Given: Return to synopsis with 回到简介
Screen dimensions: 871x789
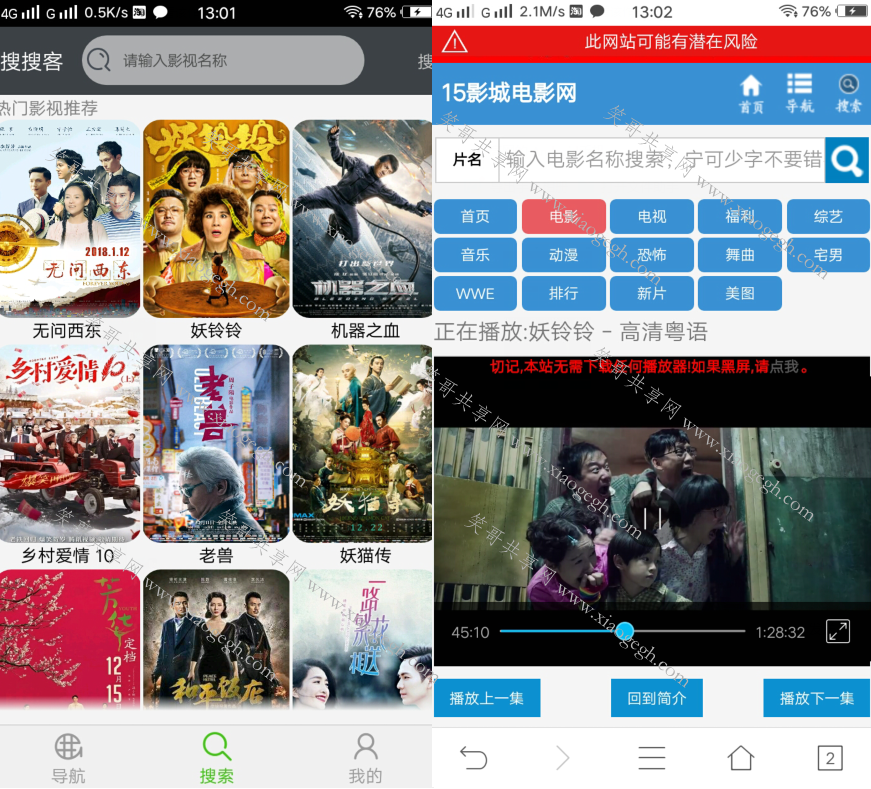Looking at the screenshot, I should (657, 698).
